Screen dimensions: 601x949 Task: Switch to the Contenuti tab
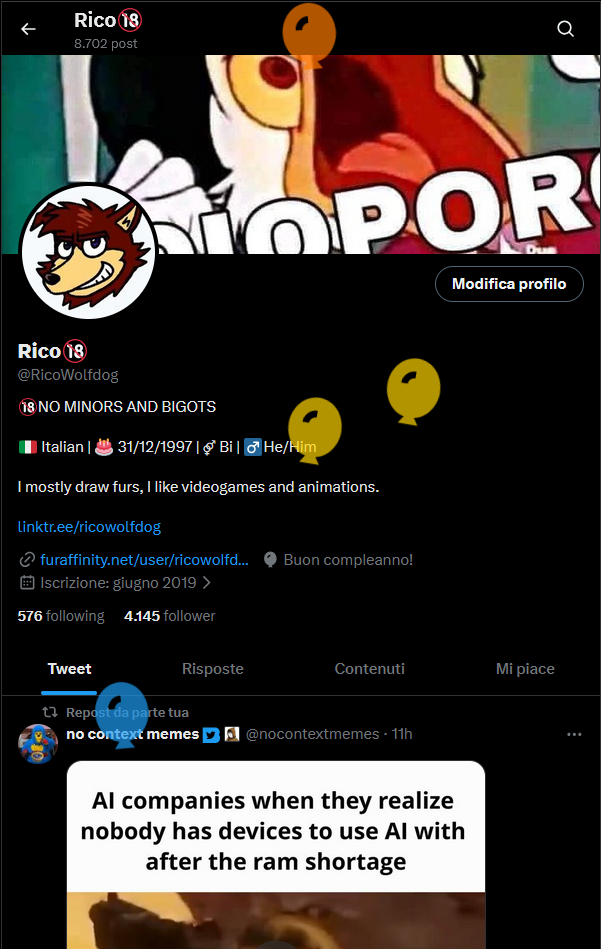(x=369, y=669)
